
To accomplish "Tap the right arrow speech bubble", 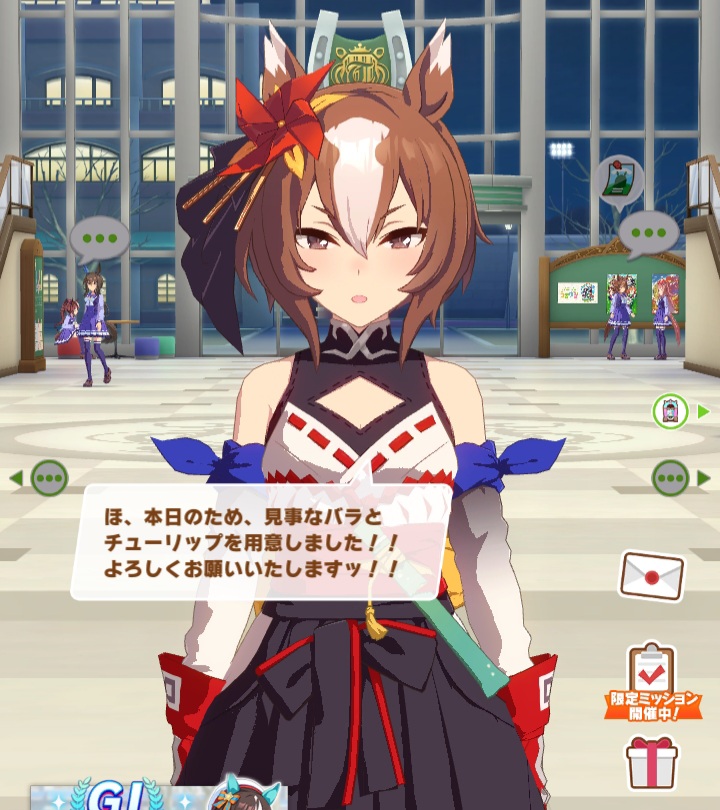I will pyautogui.click(x=670, y=478).
